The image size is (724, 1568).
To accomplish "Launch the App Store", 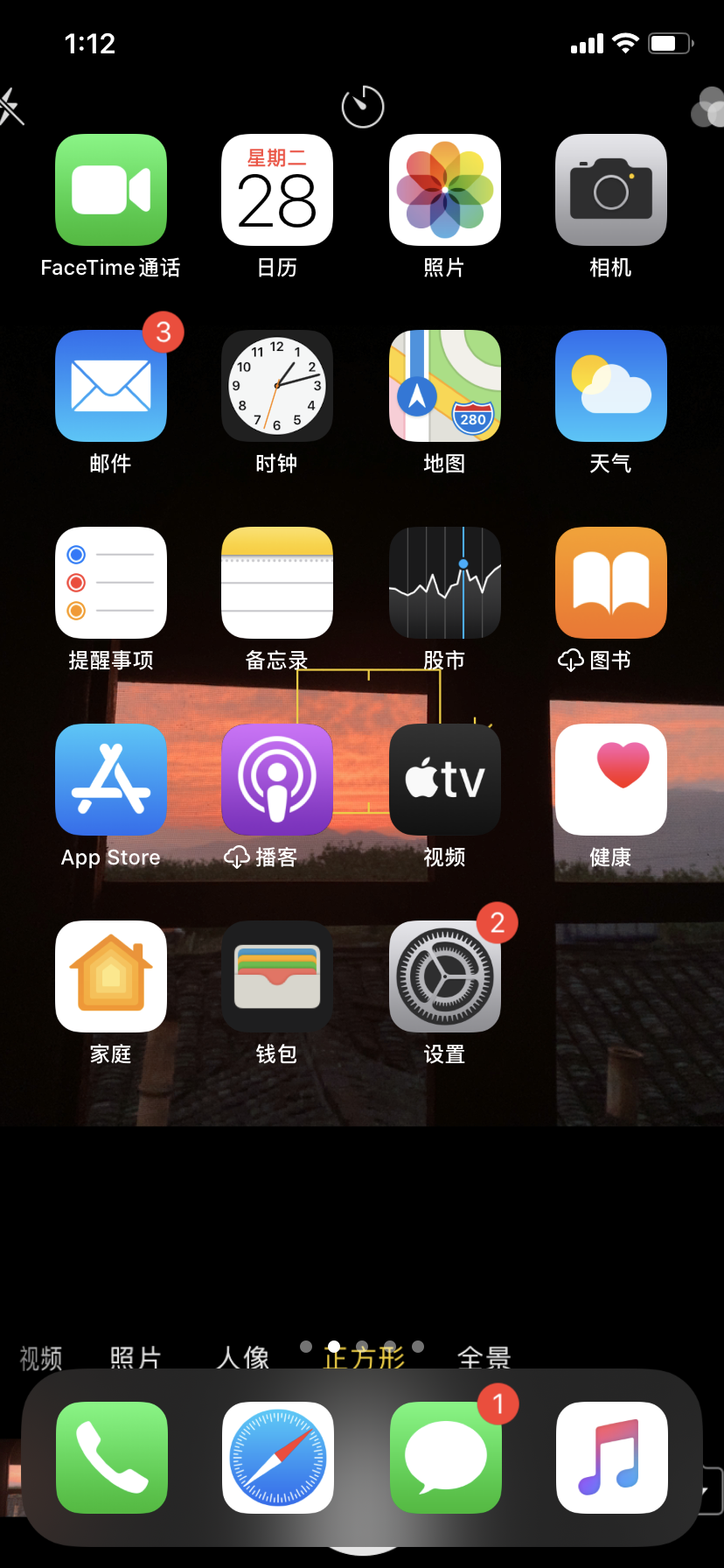I will point(111,780).
